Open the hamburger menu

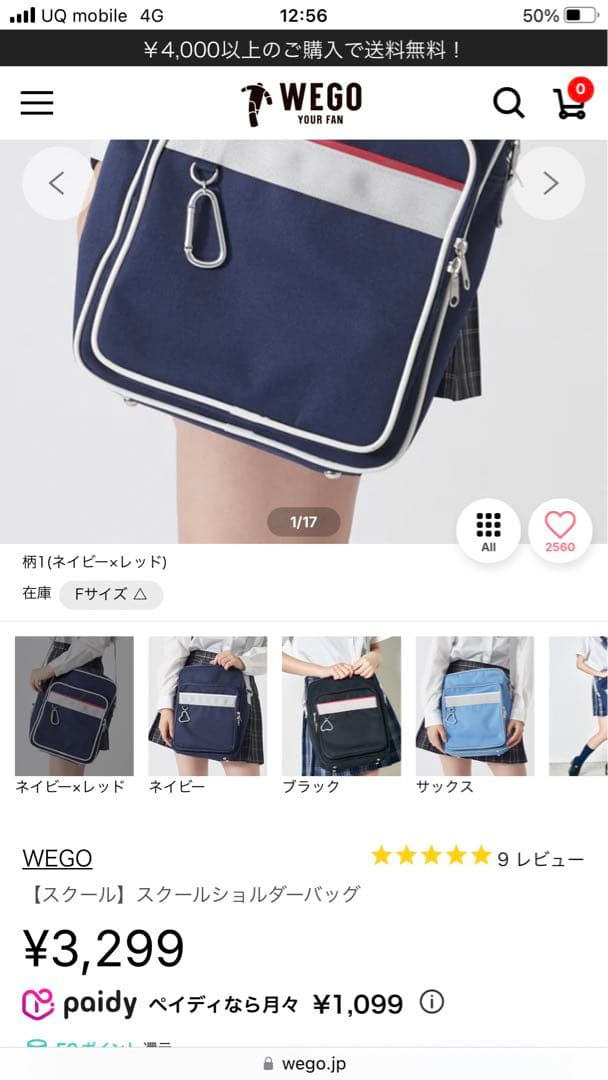(x=36, y=103)
